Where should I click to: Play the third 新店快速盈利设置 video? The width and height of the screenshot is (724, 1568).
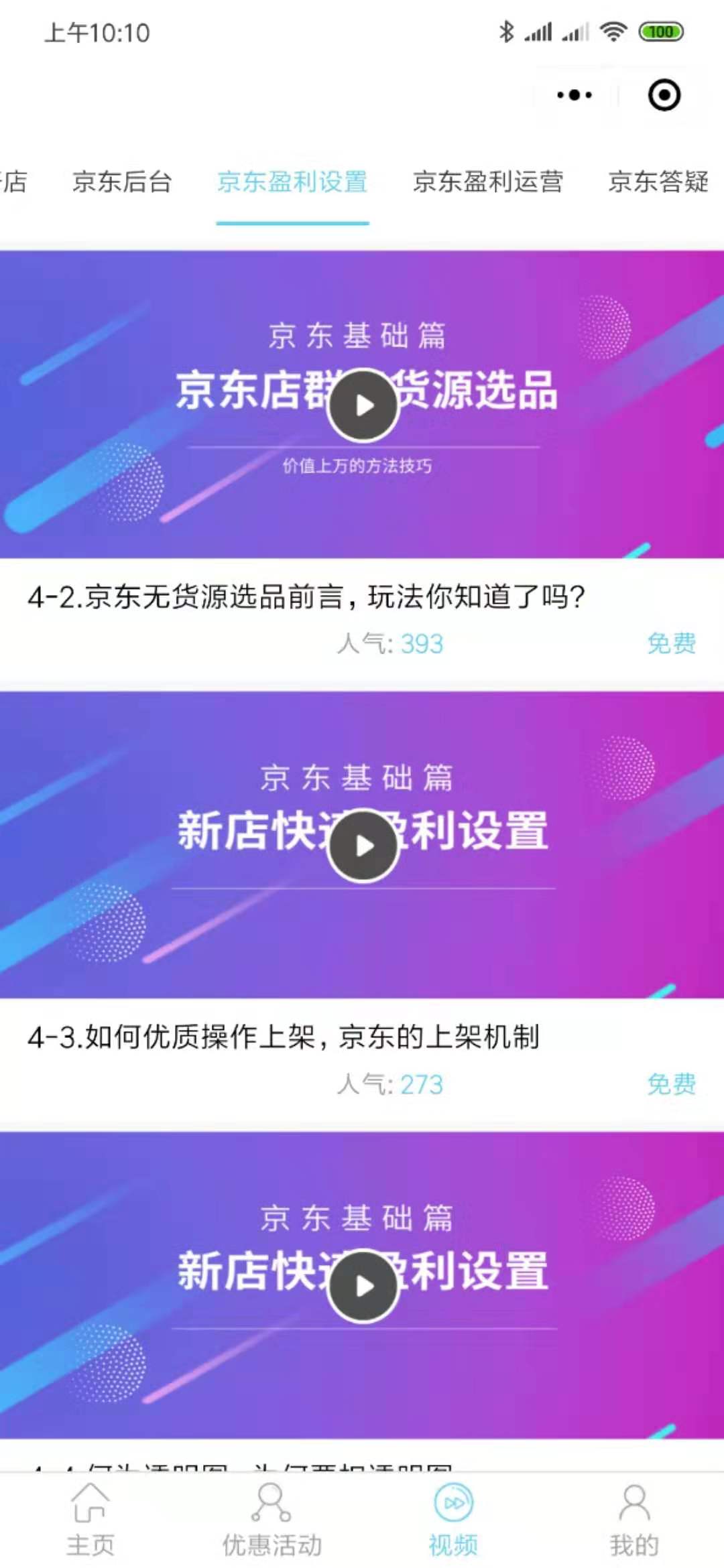point(363,1286)
